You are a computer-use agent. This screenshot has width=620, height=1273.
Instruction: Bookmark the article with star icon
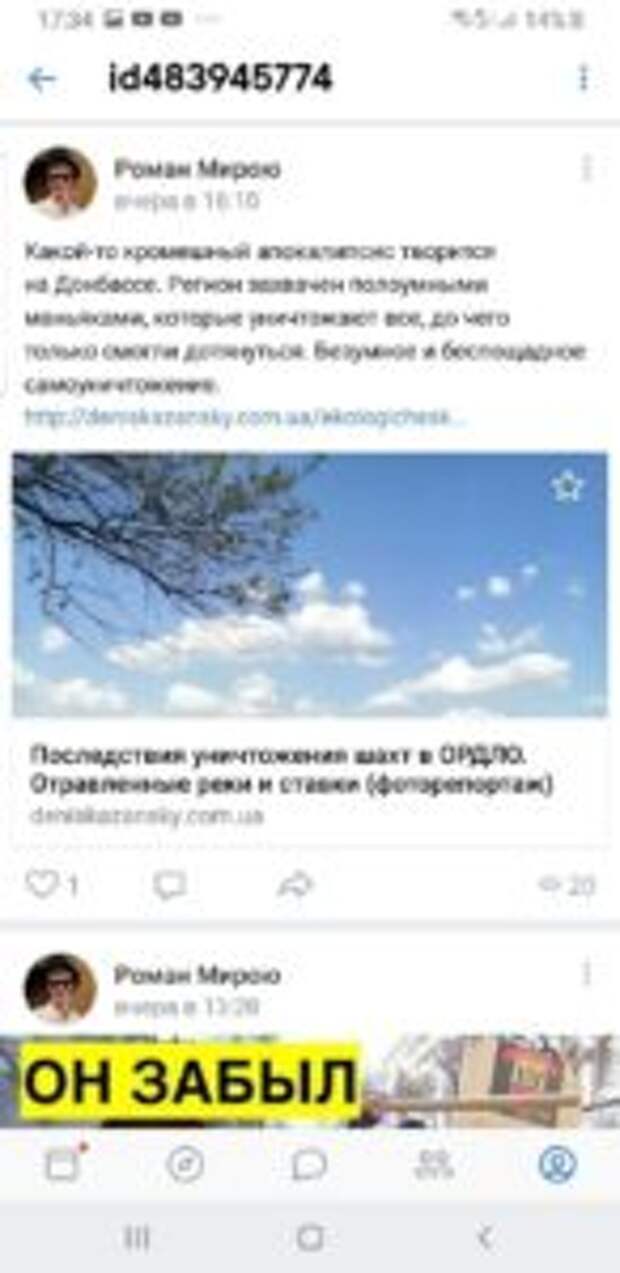pos(567,487)
